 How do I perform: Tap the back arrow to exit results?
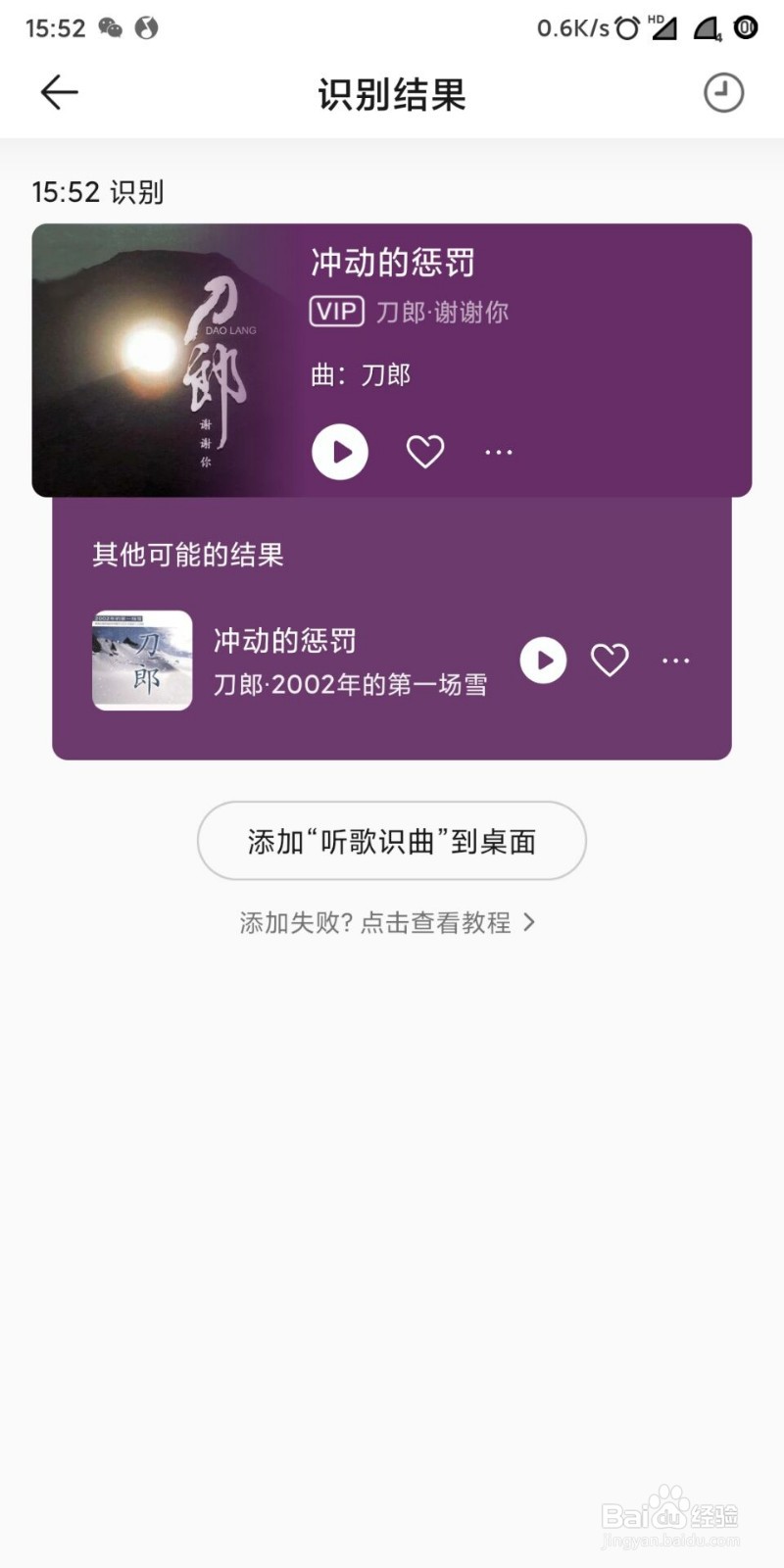pos(58,92)
